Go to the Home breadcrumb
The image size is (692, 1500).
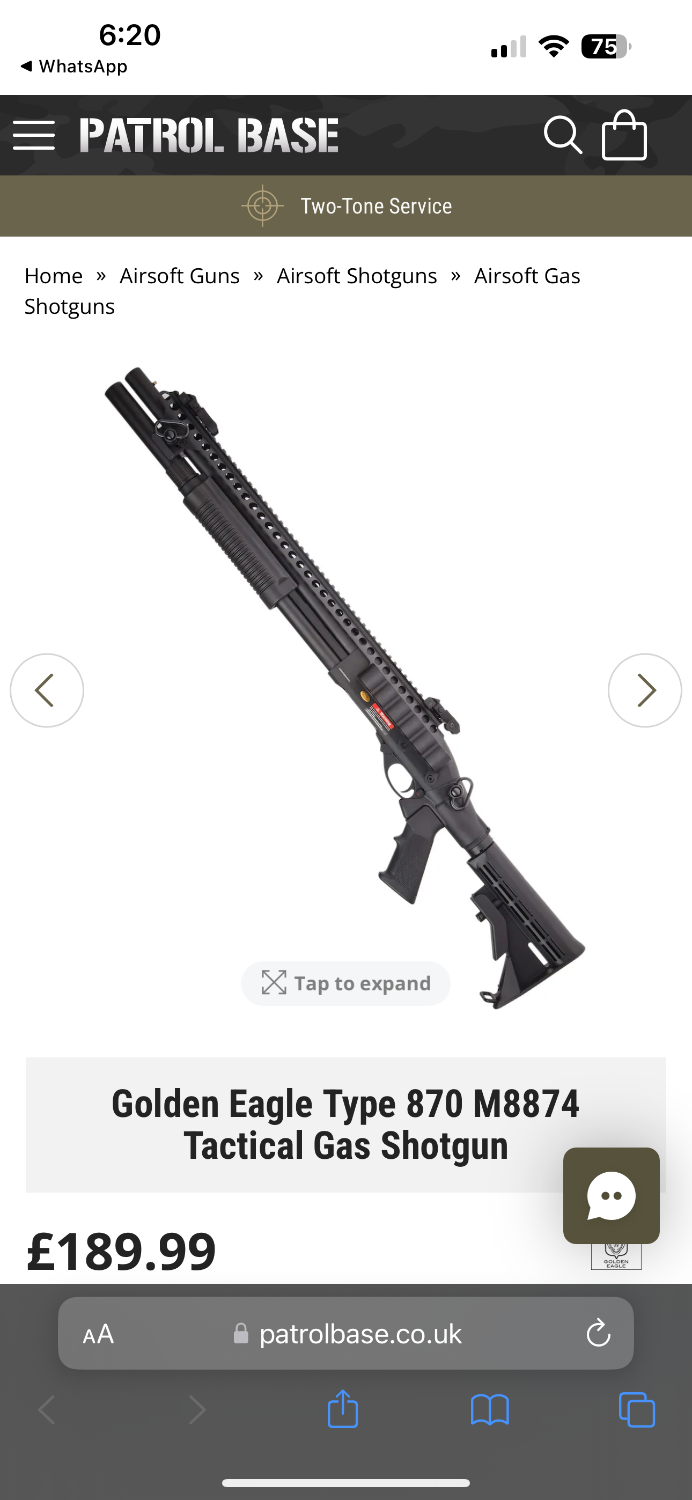(x=53, y=276)
